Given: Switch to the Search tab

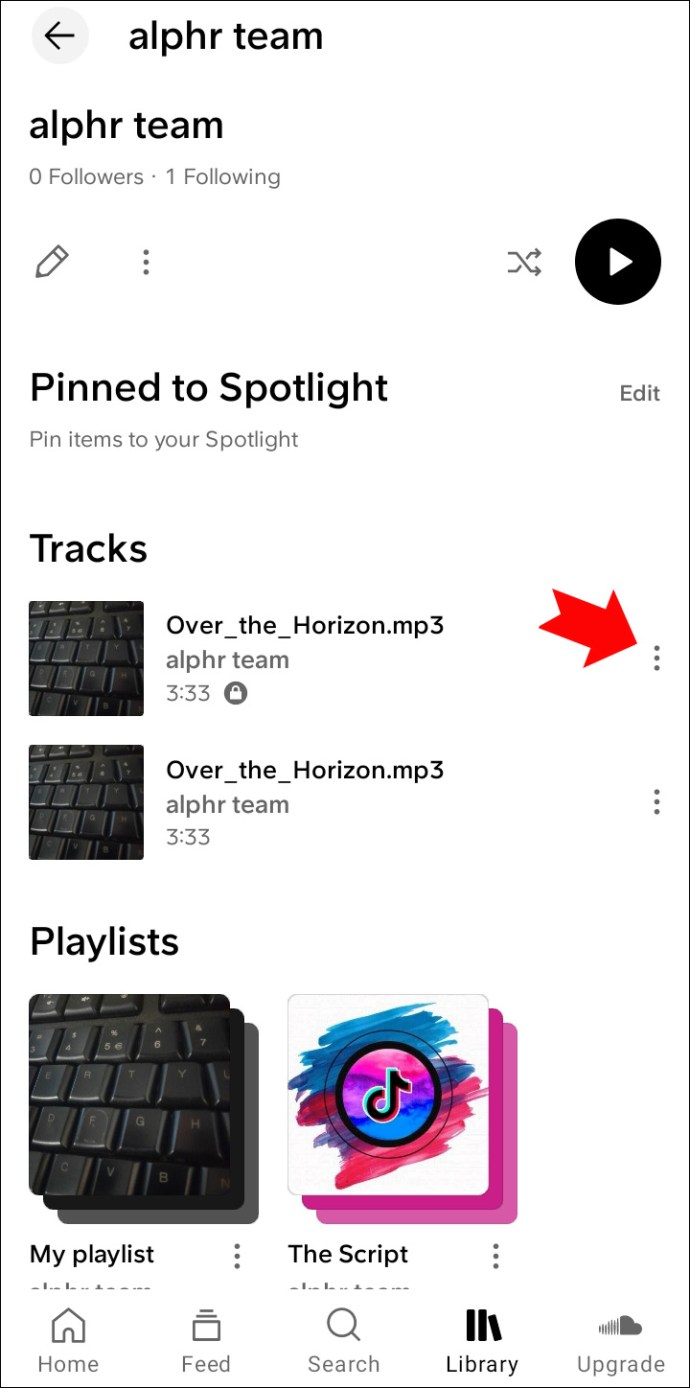Looking at the screenshot, I should tap(343, 1340).
